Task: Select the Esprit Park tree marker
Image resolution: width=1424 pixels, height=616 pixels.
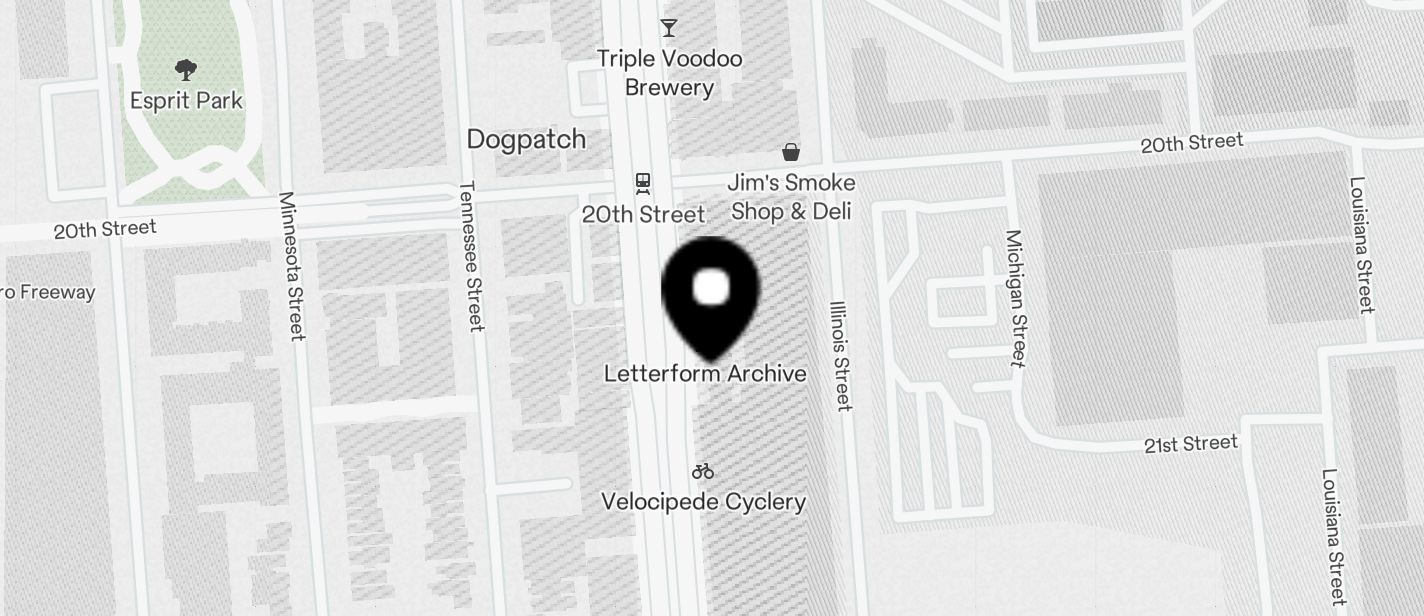Action: [185, 70]
